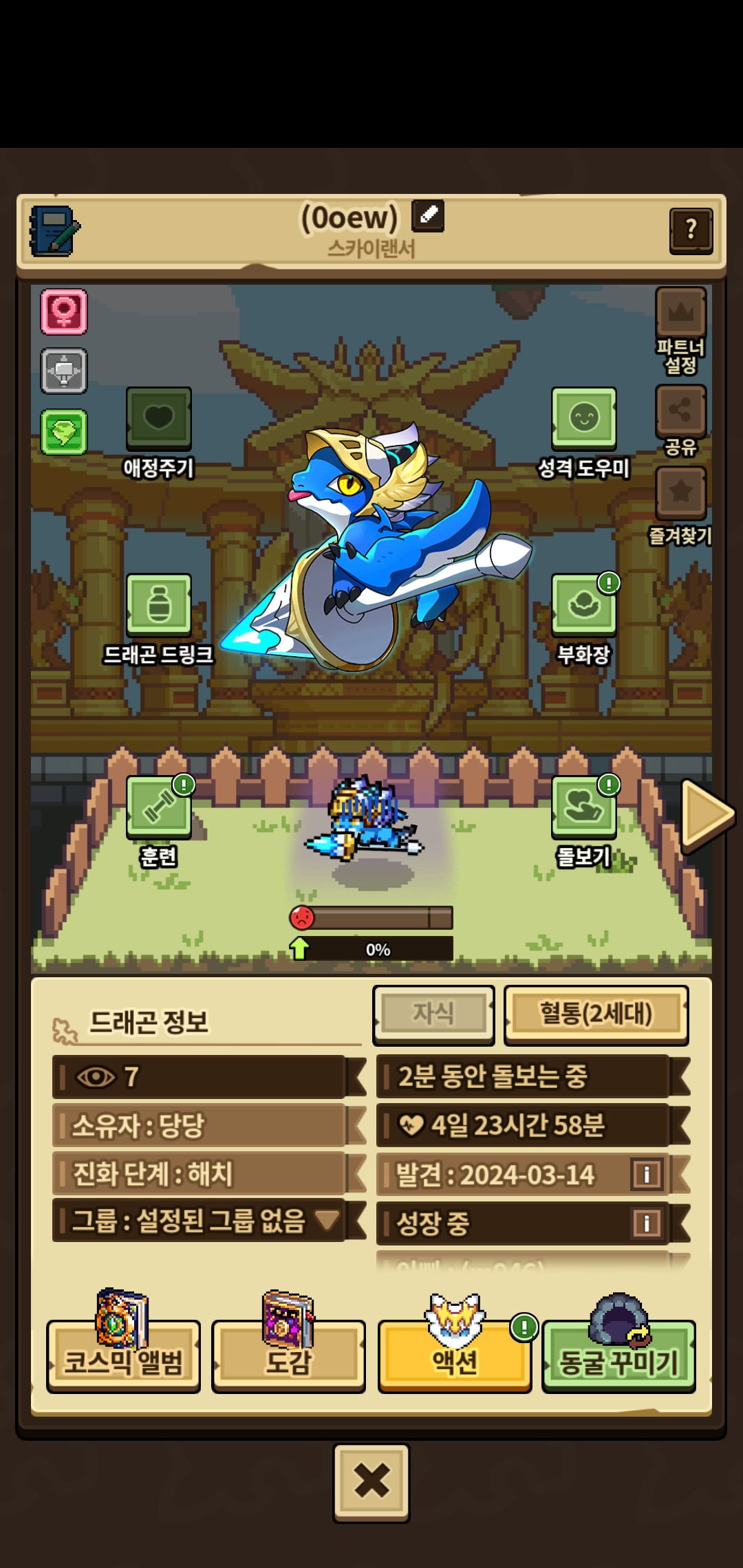Open the notebook memo icon
This screenshot has width=743, height=1568.
[54, 231]
